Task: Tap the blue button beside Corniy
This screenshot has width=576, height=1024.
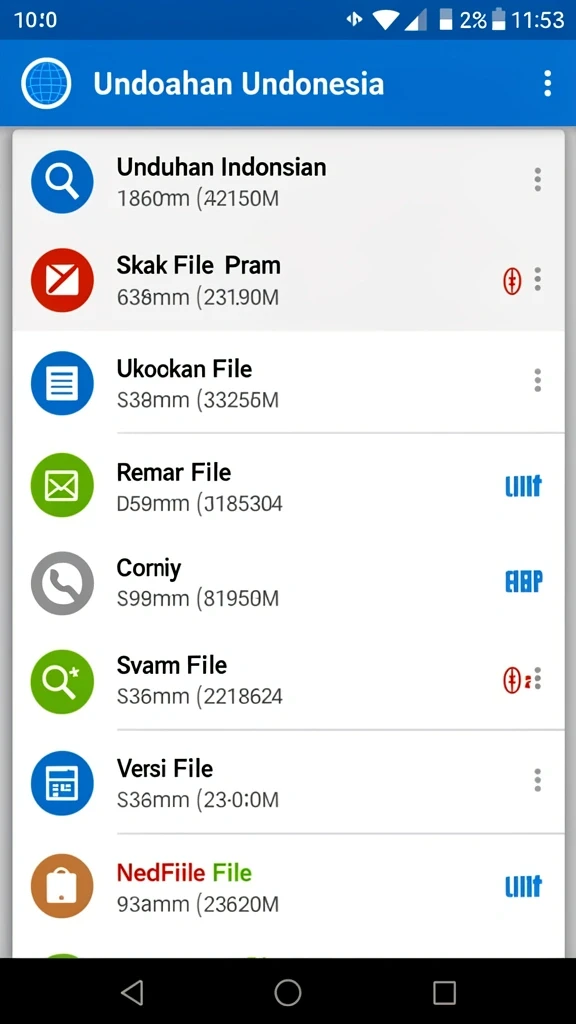Action: click(524, 581)
